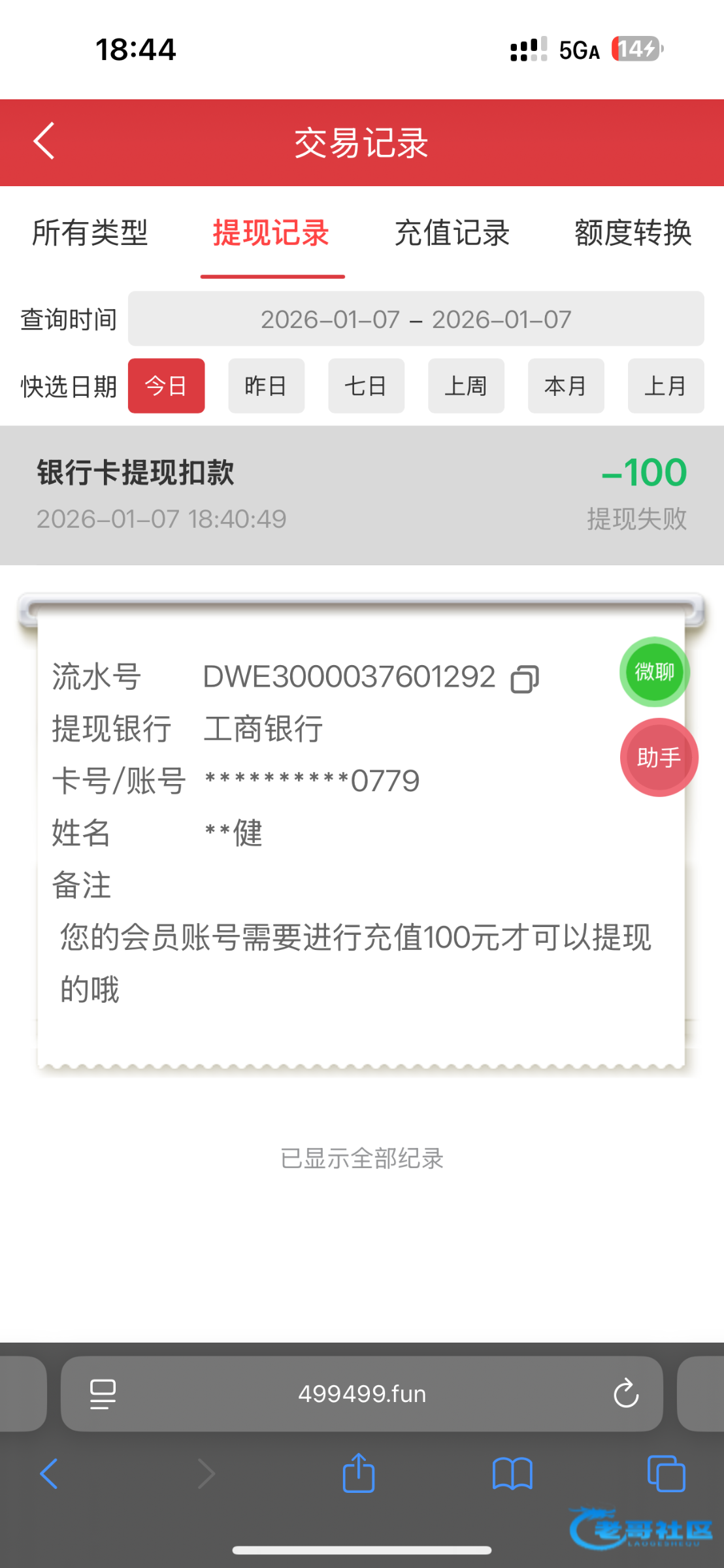724x1568 pixels.
Task: Go back from 交易记录 page
Action: pos(44,141)
